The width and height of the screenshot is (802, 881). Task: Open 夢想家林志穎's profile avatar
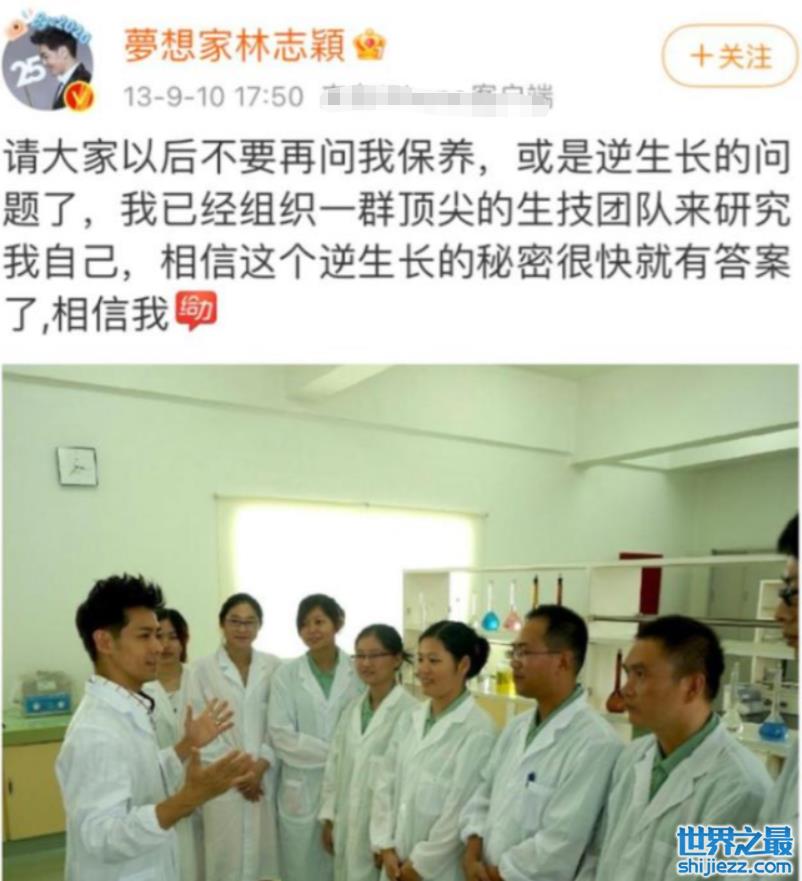(x=48, y=62)
